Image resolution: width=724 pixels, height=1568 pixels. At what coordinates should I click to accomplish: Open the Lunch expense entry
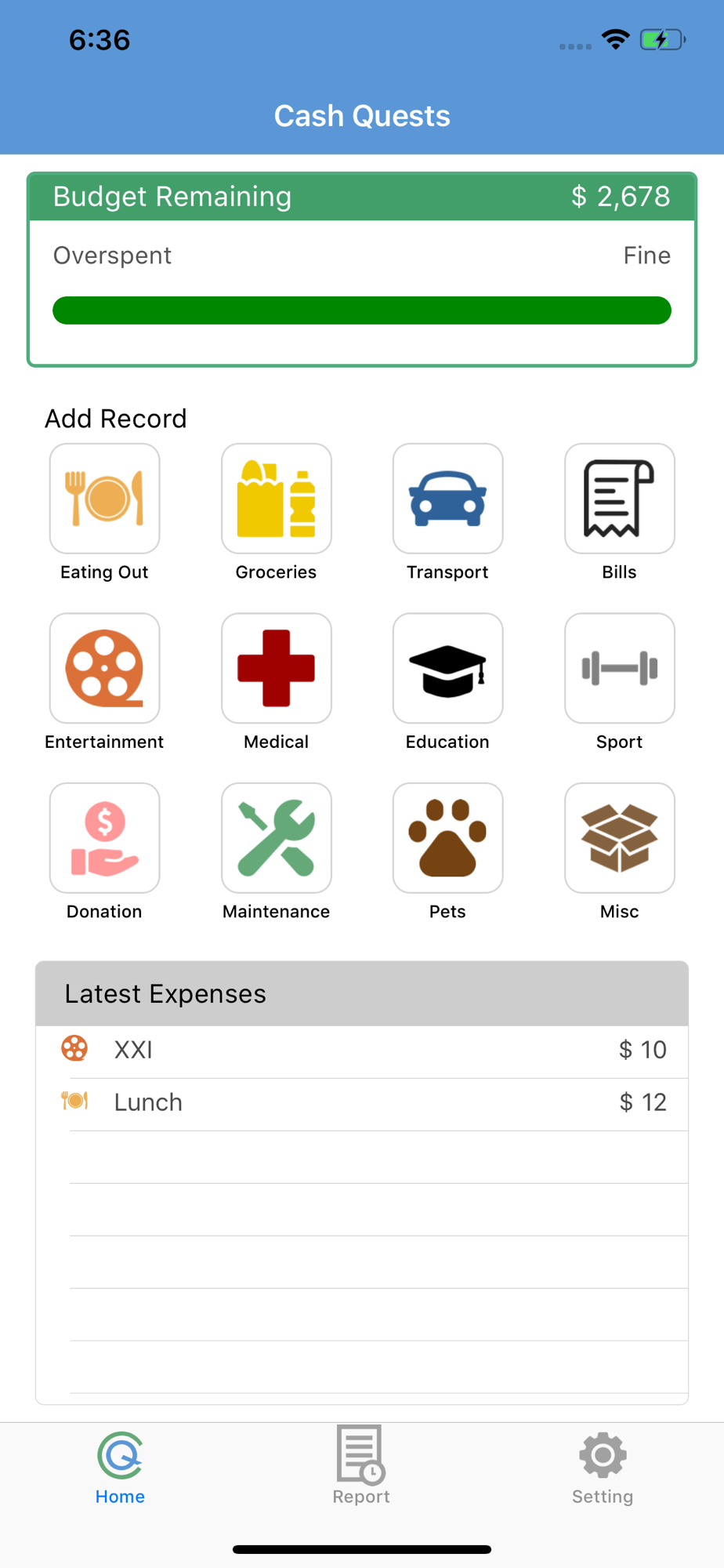pyautogui.click(x=362, y=1104)
